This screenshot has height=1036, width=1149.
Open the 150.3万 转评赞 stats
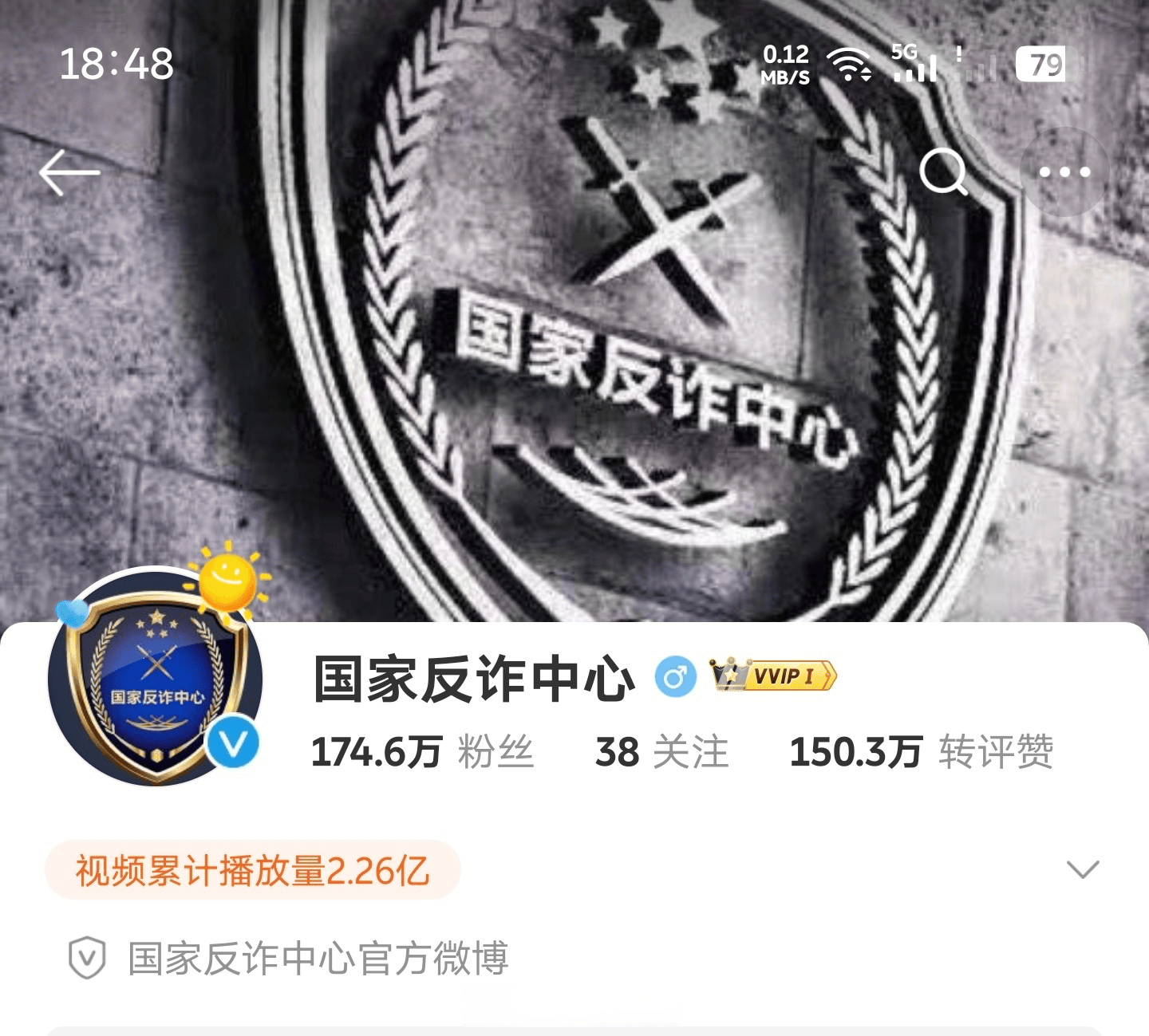[x=921, y=752]
